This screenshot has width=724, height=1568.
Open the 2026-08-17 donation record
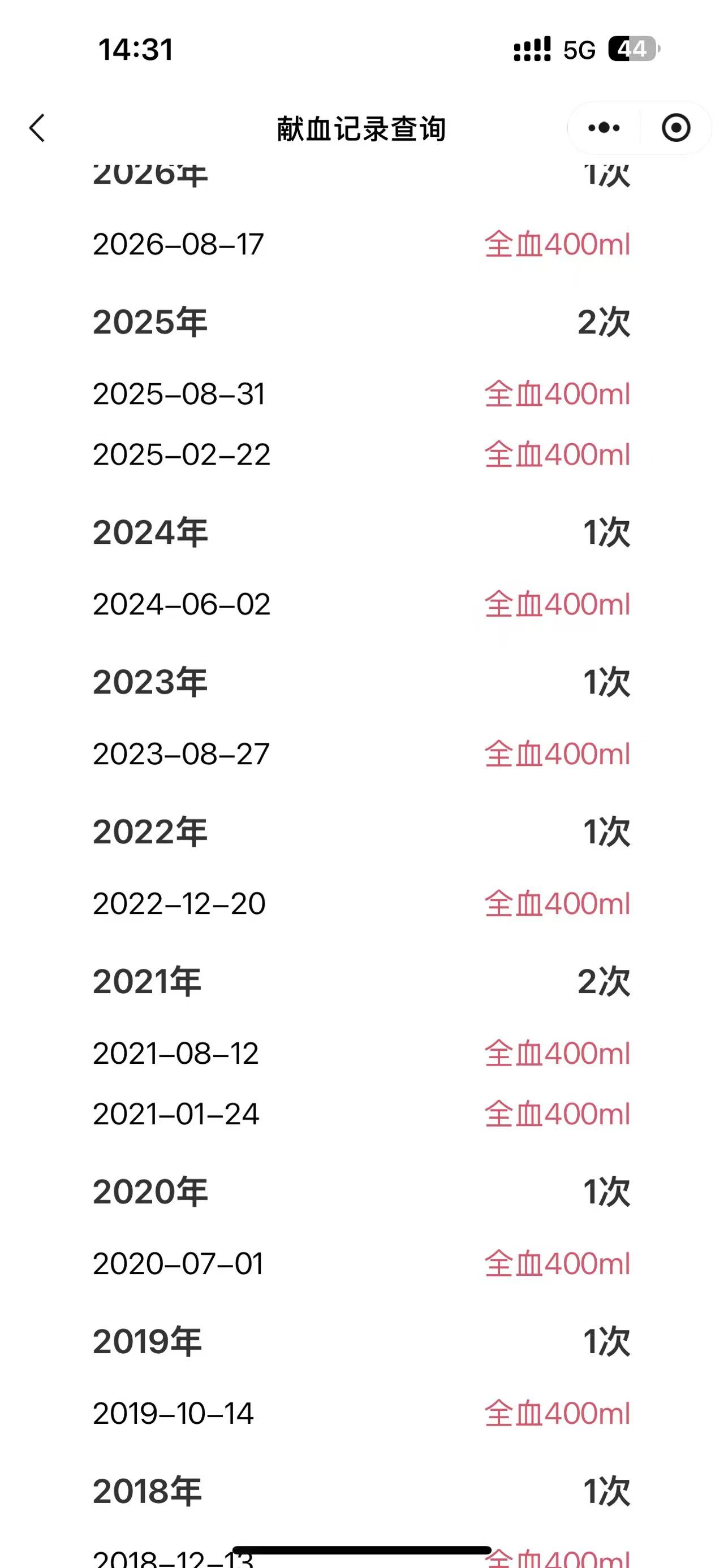(x=361, y=244)
